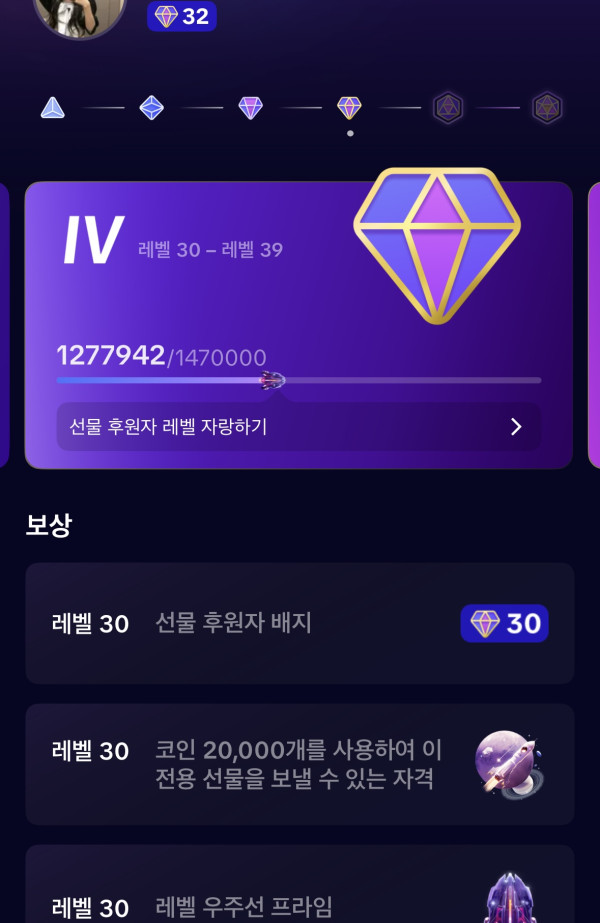Select the first triangle tier icon

point(53,107)
